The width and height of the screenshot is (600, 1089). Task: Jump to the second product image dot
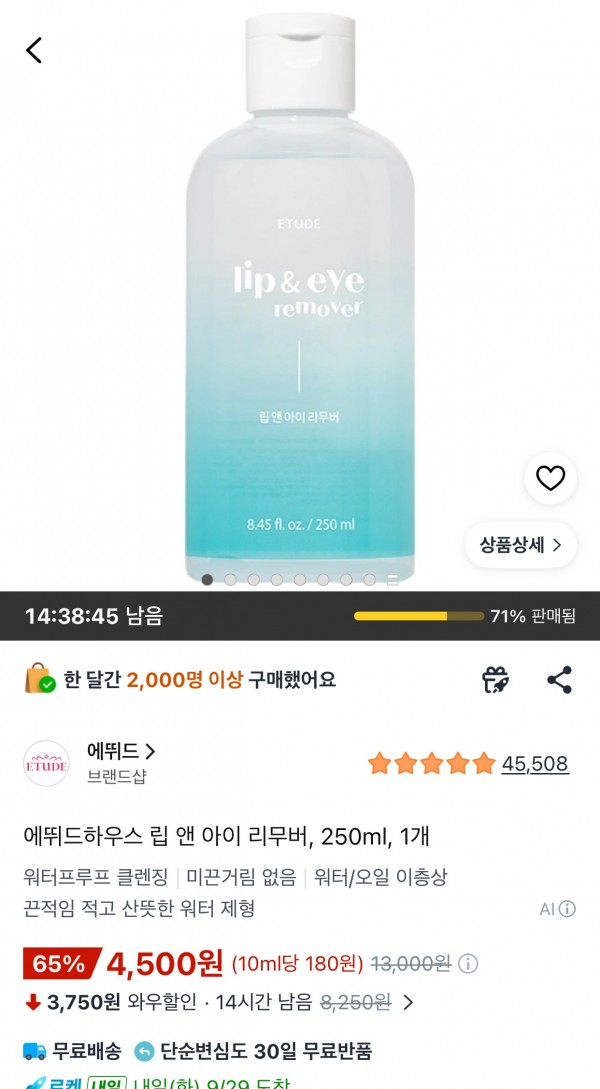click(231, 579)
